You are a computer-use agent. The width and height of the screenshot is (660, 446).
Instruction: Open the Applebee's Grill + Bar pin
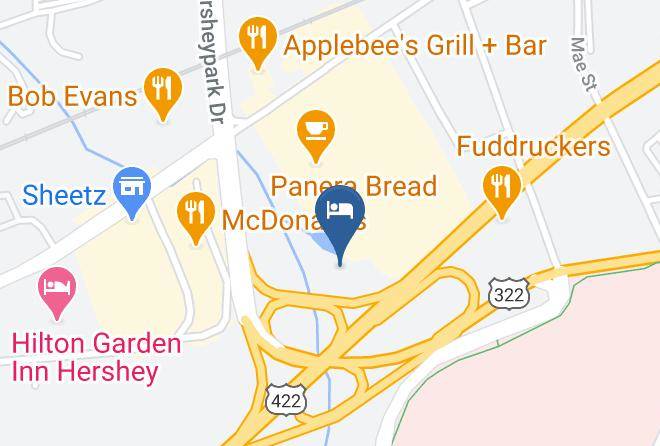[258, 42]
